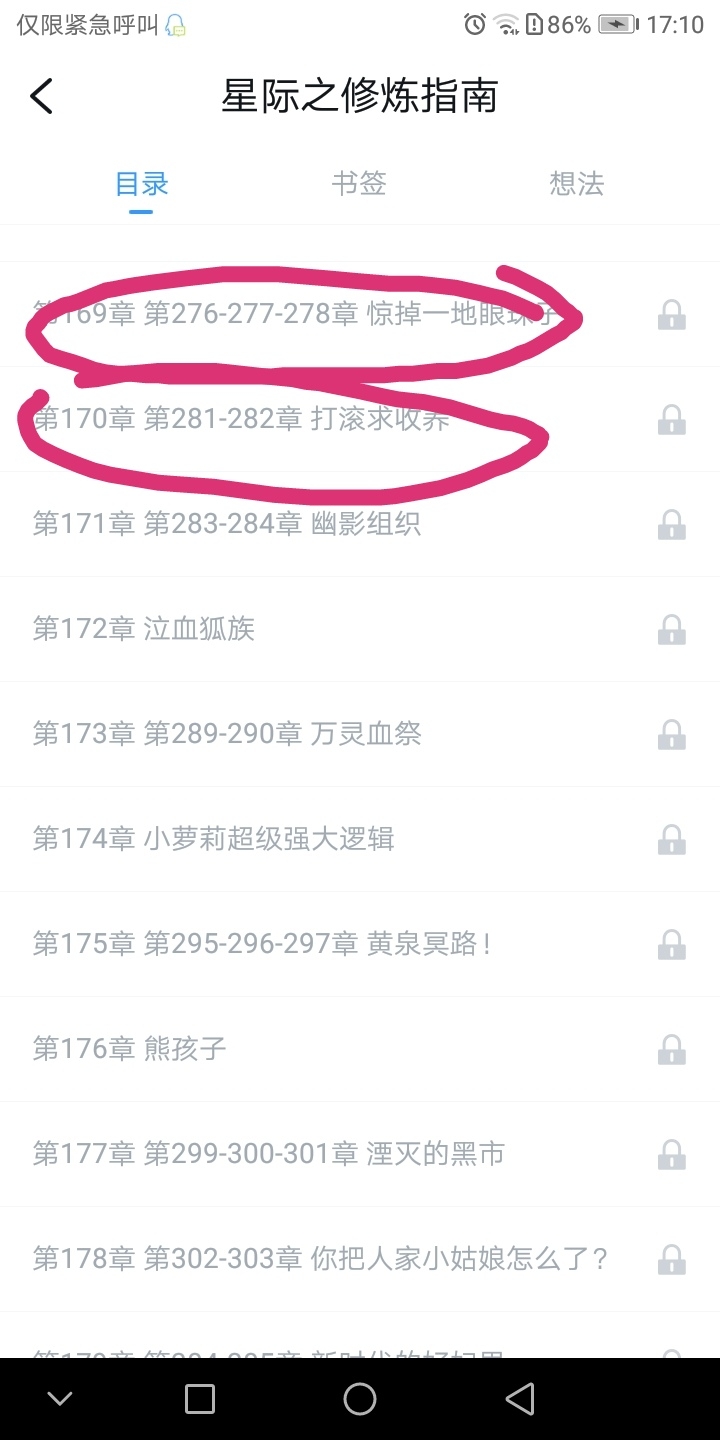Open chapter 第173章 万灵血祭
This screenshot has height=1440, width=720.
(227, 734)
